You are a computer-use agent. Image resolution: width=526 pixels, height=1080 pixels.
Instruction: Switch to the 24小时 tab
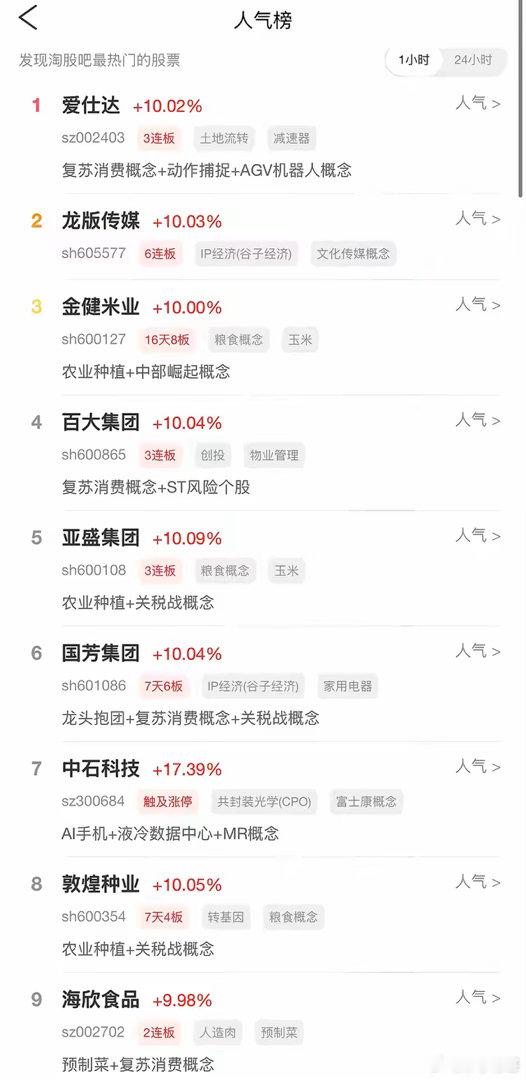[x=473, y=60]
